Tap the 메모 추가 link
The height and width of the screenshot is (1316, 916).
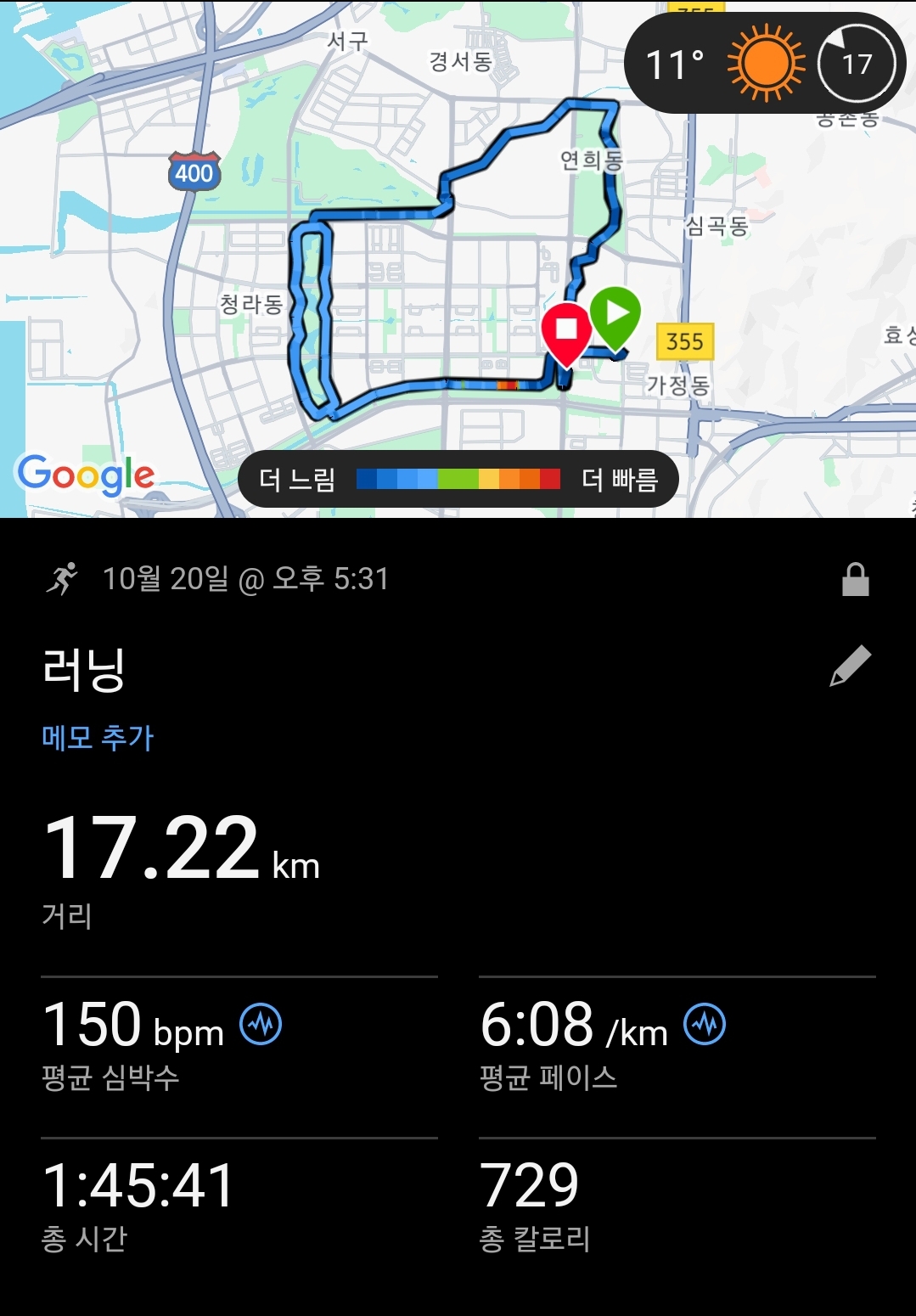[98, 737]
